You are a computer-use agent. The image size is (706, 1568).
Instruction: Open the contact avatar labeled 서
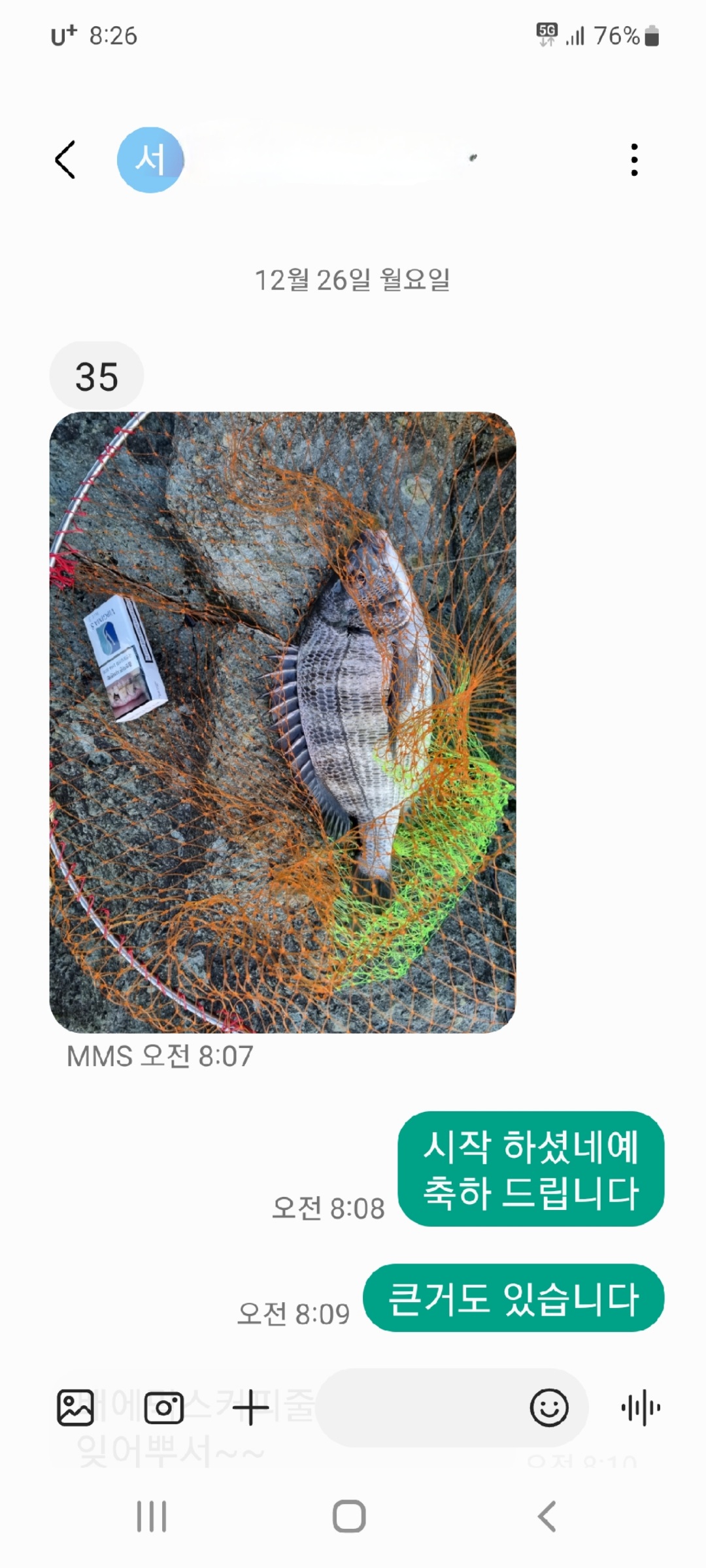point(150,159)
